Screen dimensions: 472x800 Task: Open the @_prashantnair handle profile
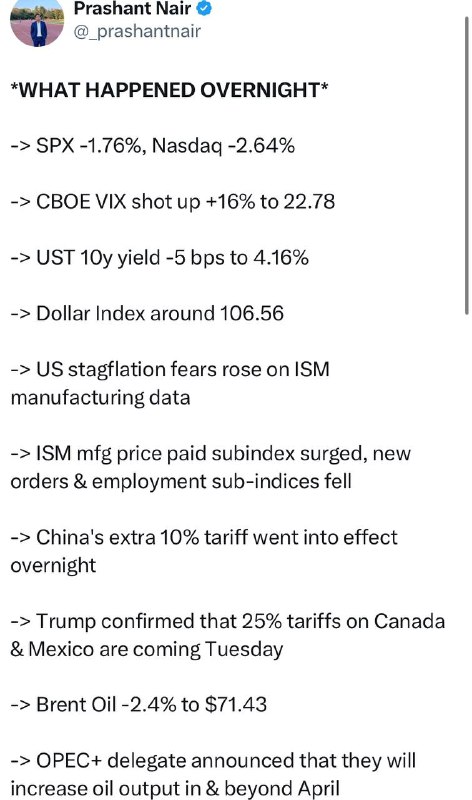(x=137, y=32)
